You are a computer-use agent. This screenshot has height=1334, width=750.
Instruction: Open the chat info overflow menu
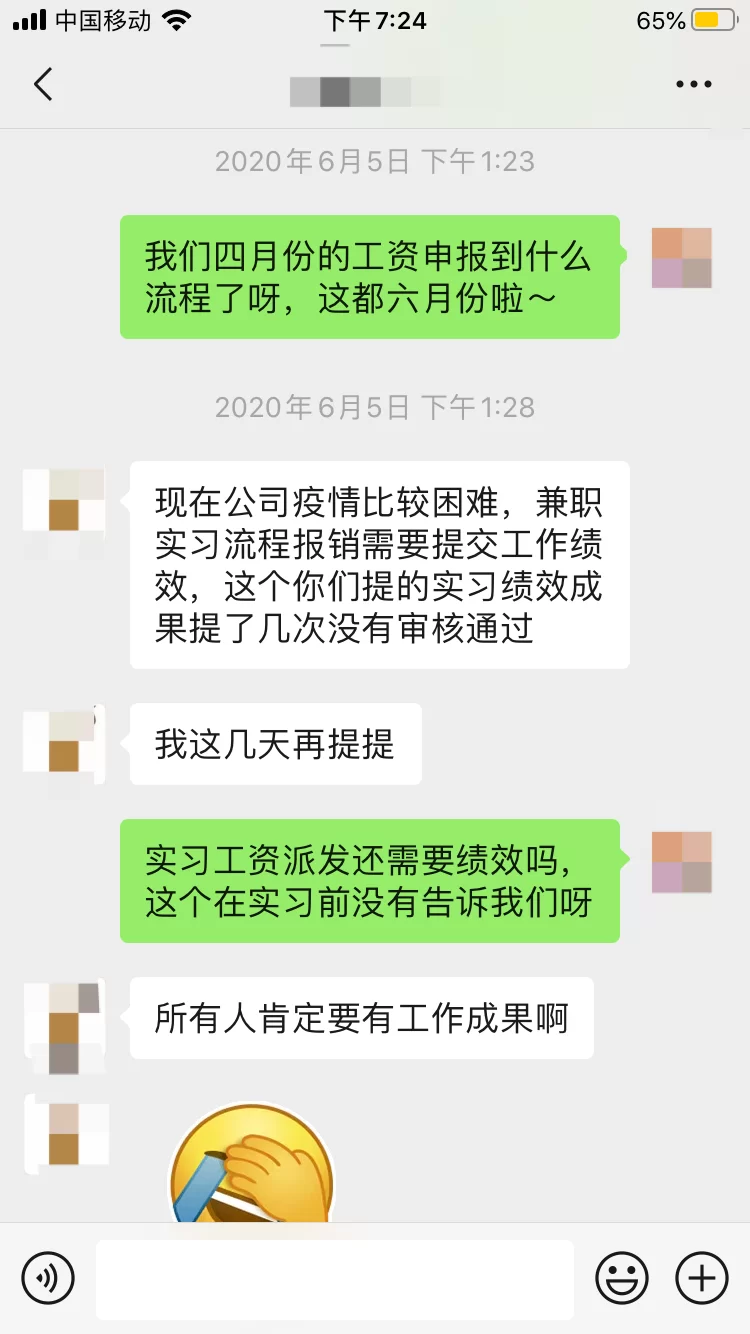[x=693, y=85]
